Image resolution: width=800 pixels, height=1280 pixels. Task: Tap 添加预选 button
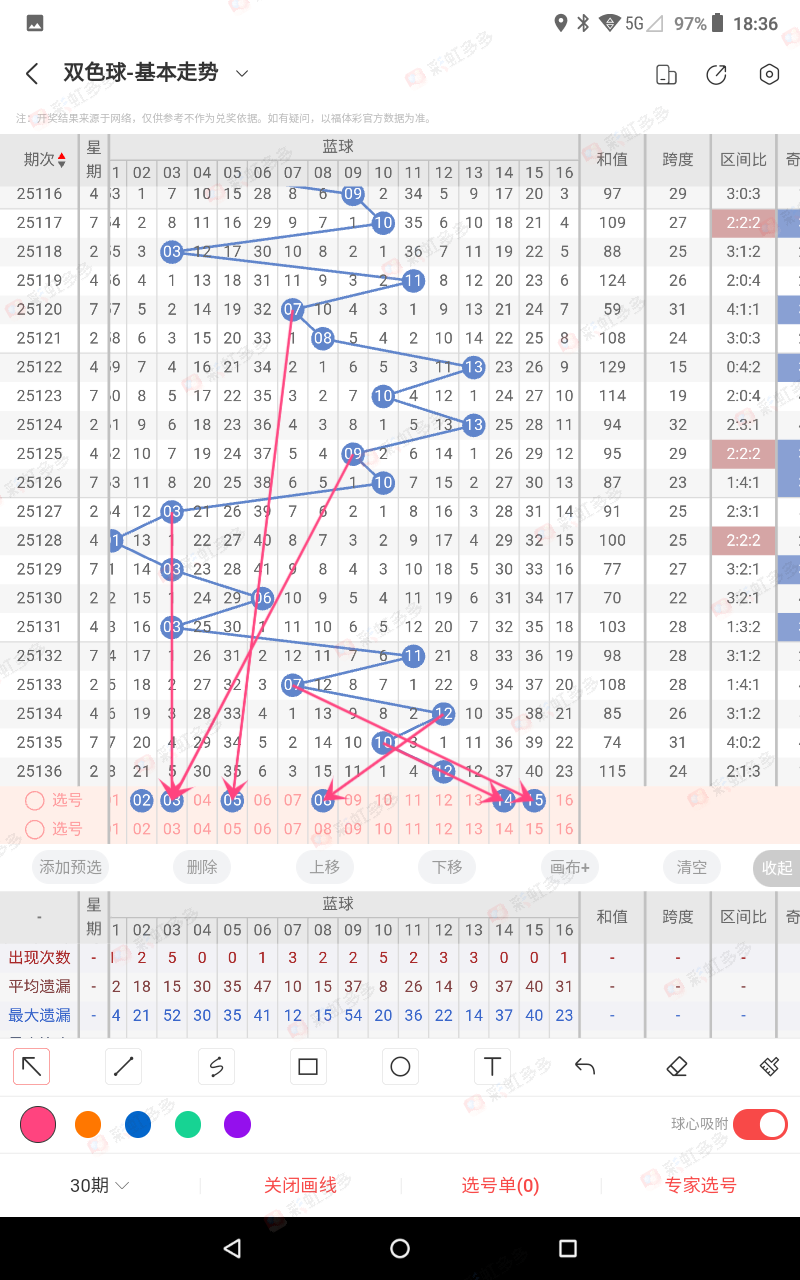[x=70, y=867]
